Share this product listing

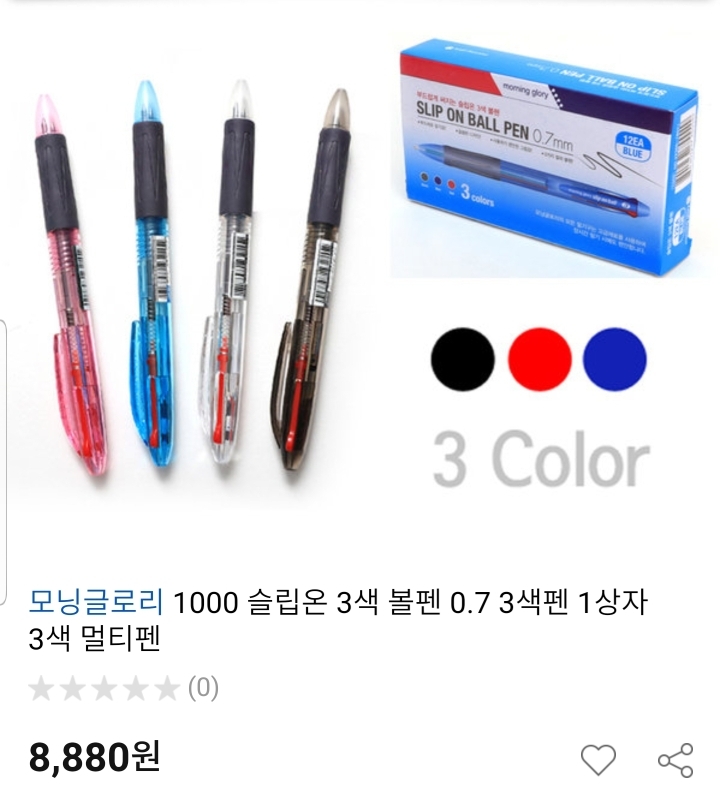tap(675, 760)
